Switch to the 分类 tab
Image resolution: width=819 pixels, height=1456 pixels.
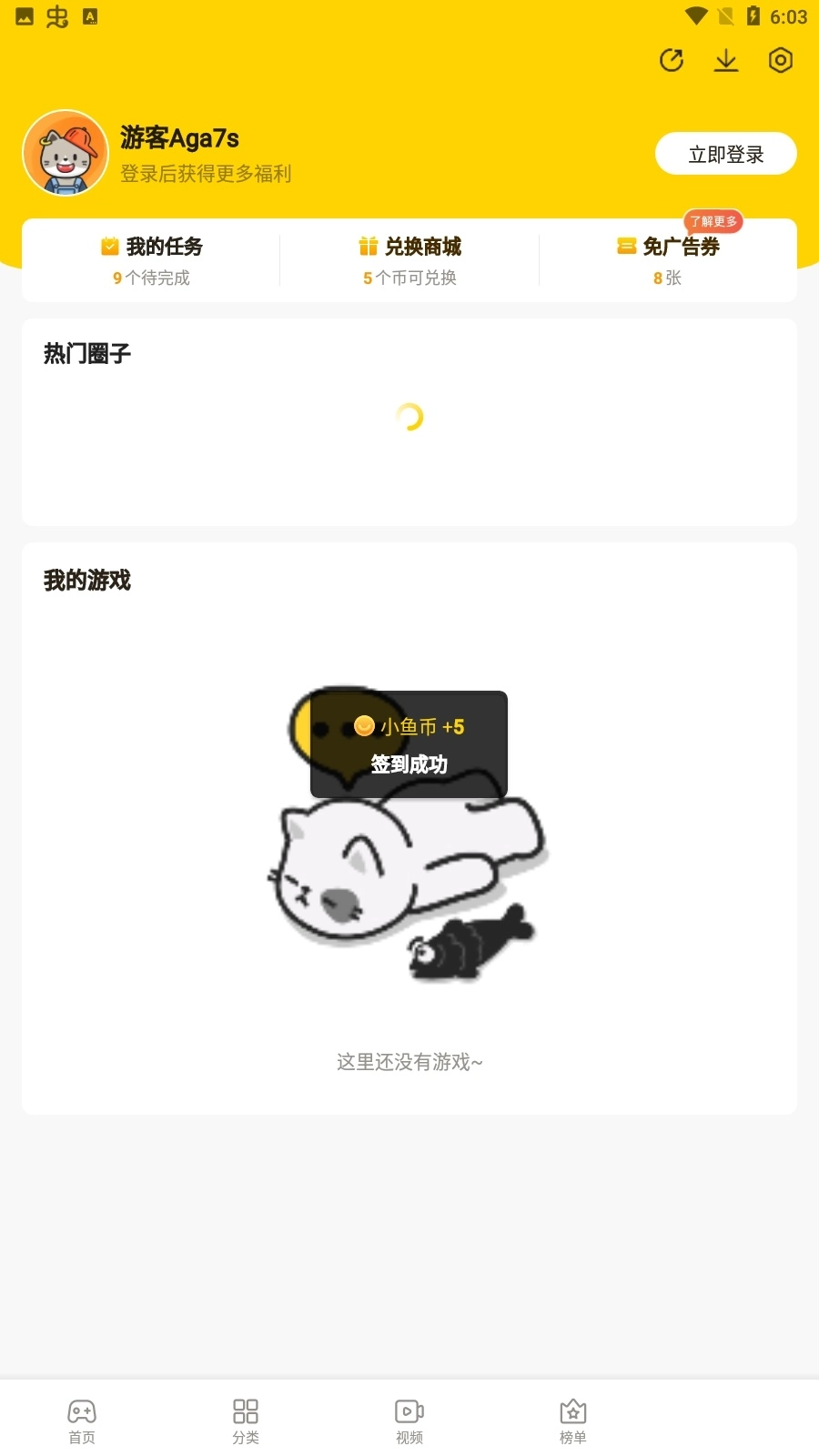pyautogui.click(x=245, y=1420)
